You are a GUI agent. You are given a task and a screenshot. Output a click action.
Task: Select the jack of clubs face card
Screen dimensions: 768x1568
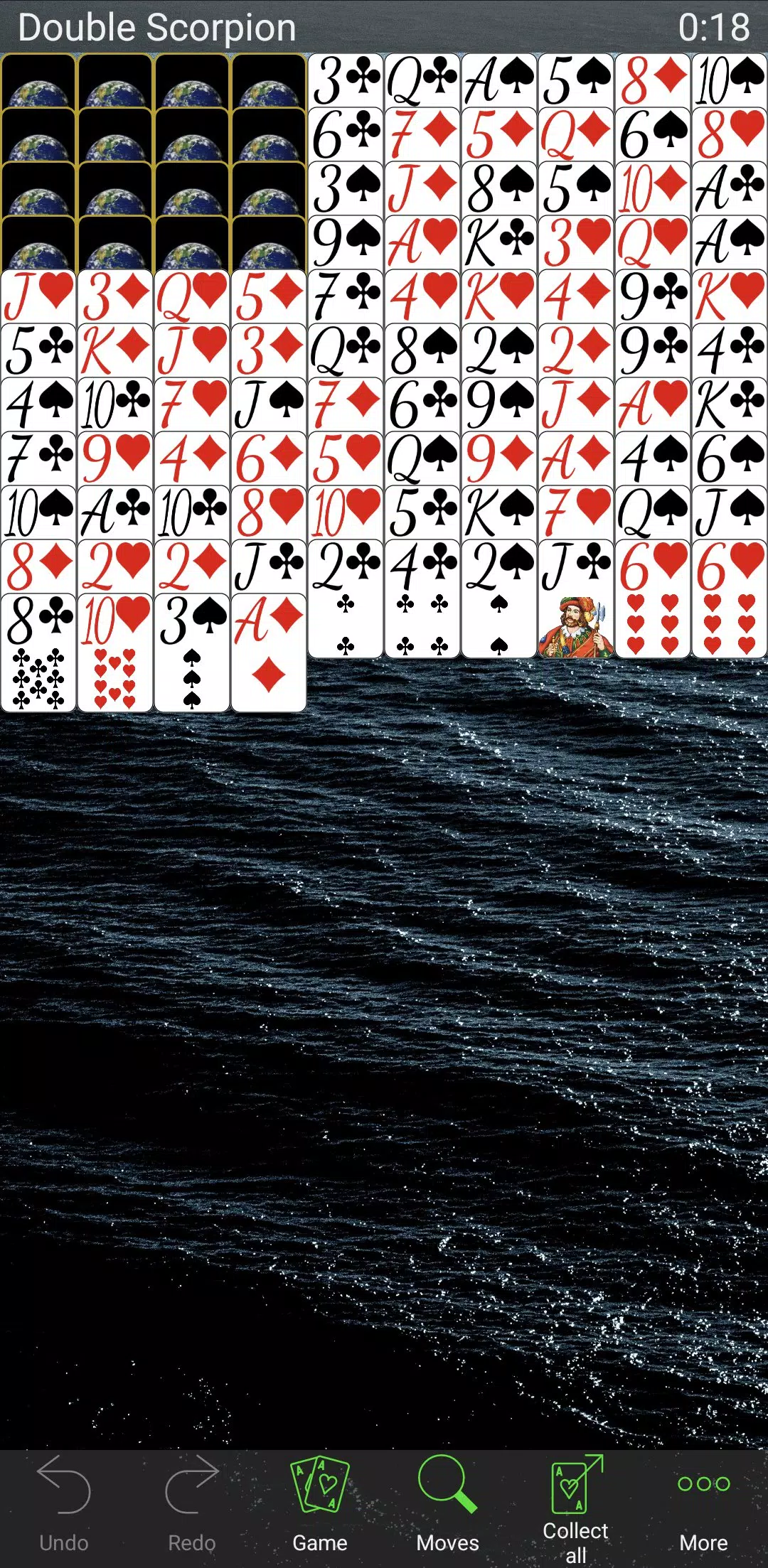pos(575,601)
